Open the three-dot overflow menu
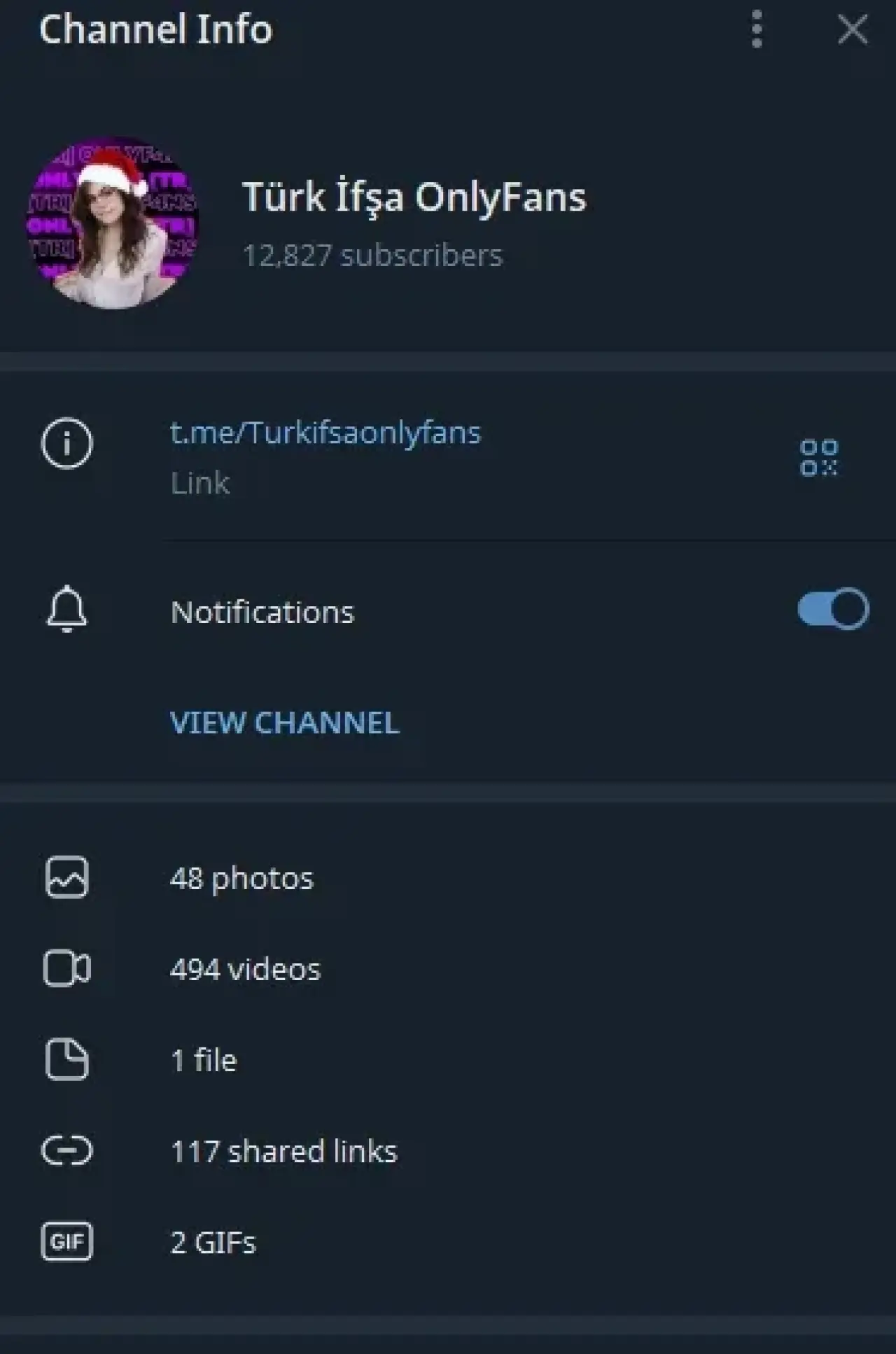896x1354 pixels. click(757, 29)
